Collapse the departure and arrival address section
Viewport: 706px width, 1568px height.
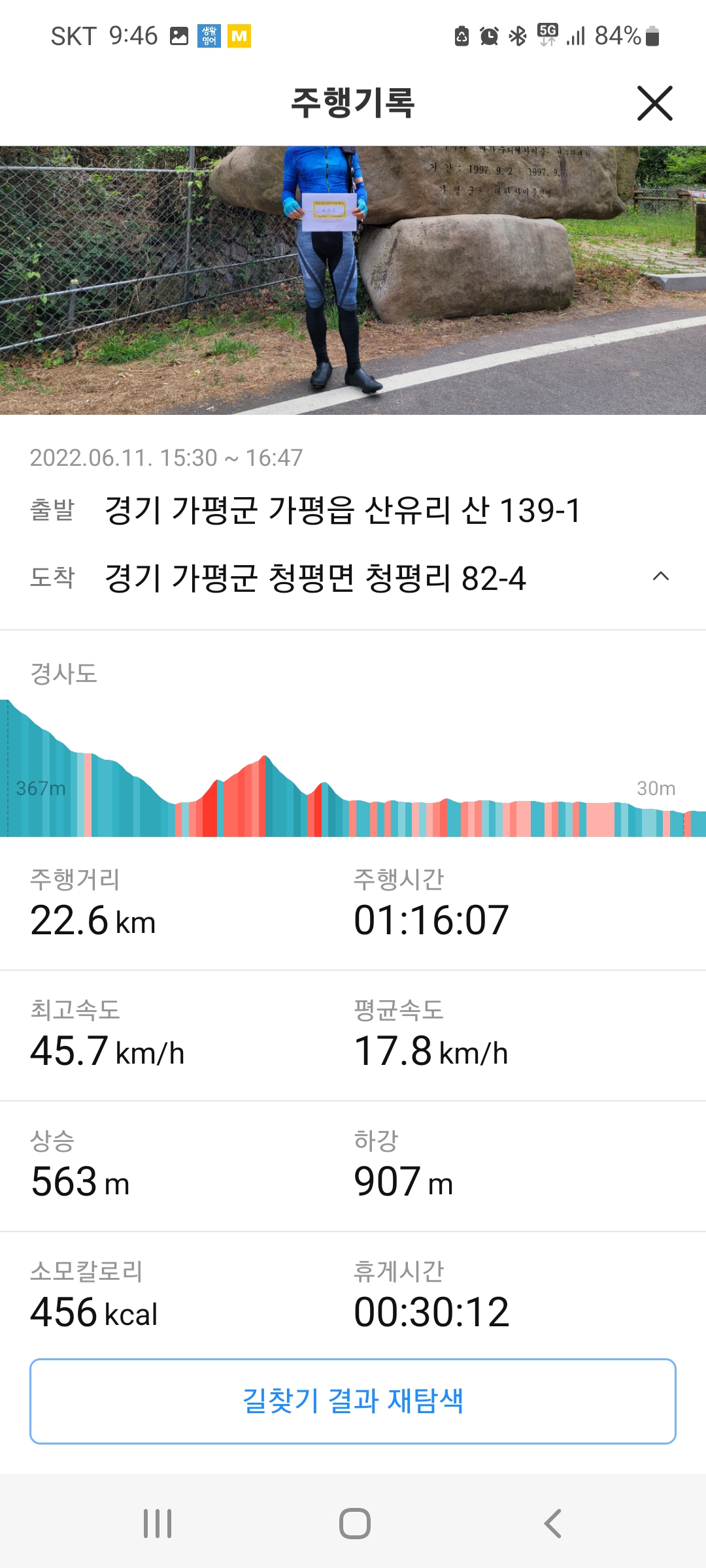pyautogui.click(x=660, y=576)
